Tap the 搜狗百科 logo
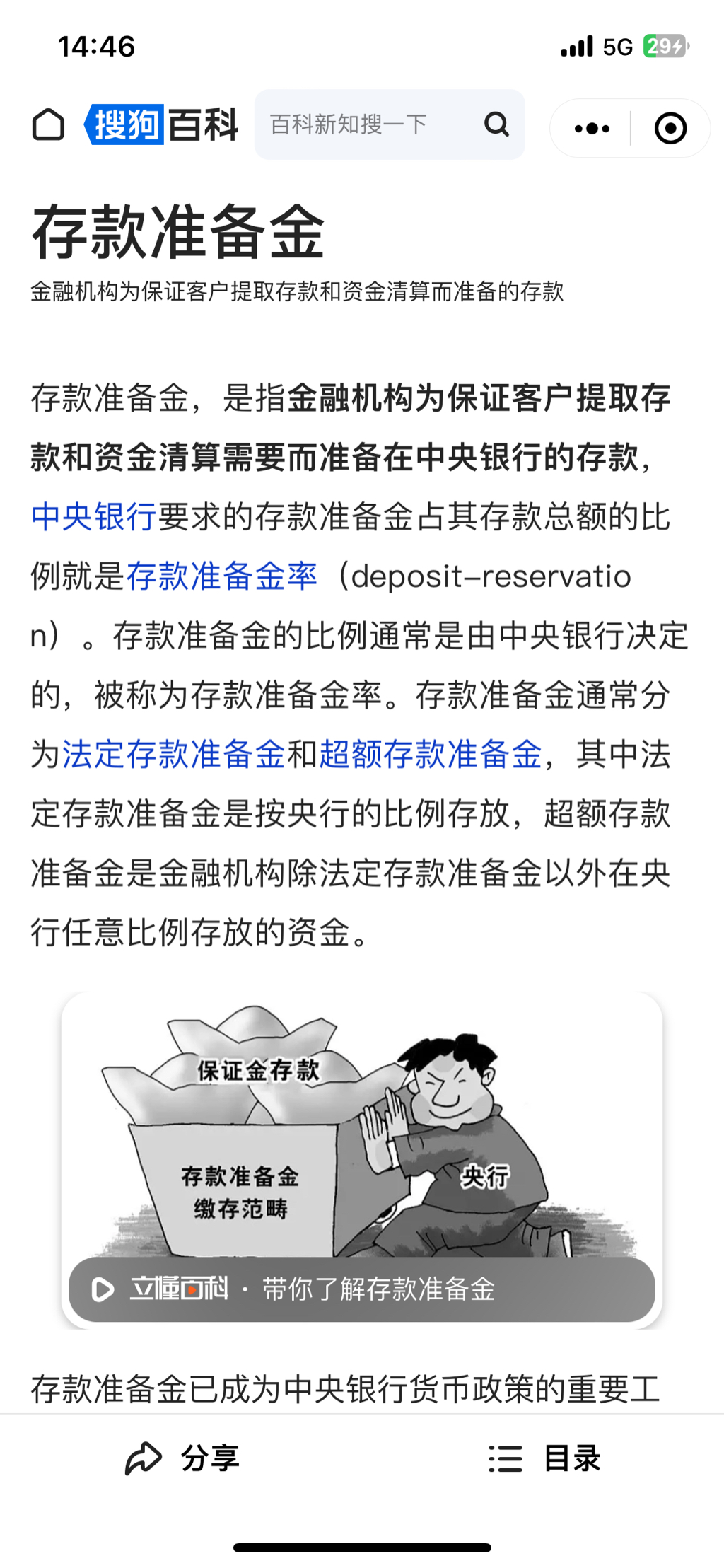This screenshot has height=1568, width=724. (x=161, y=125)
